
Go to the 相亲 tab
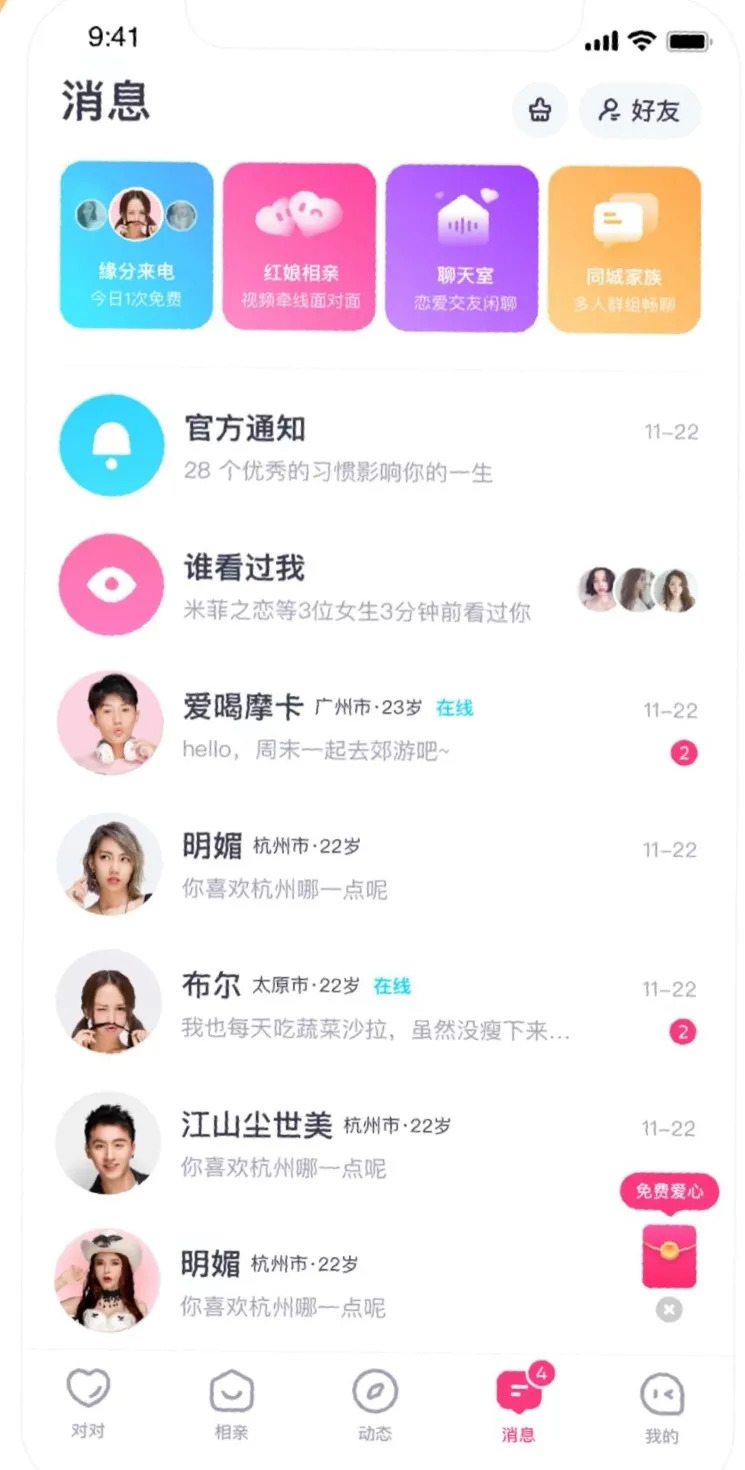click(x=231, y=1405)
